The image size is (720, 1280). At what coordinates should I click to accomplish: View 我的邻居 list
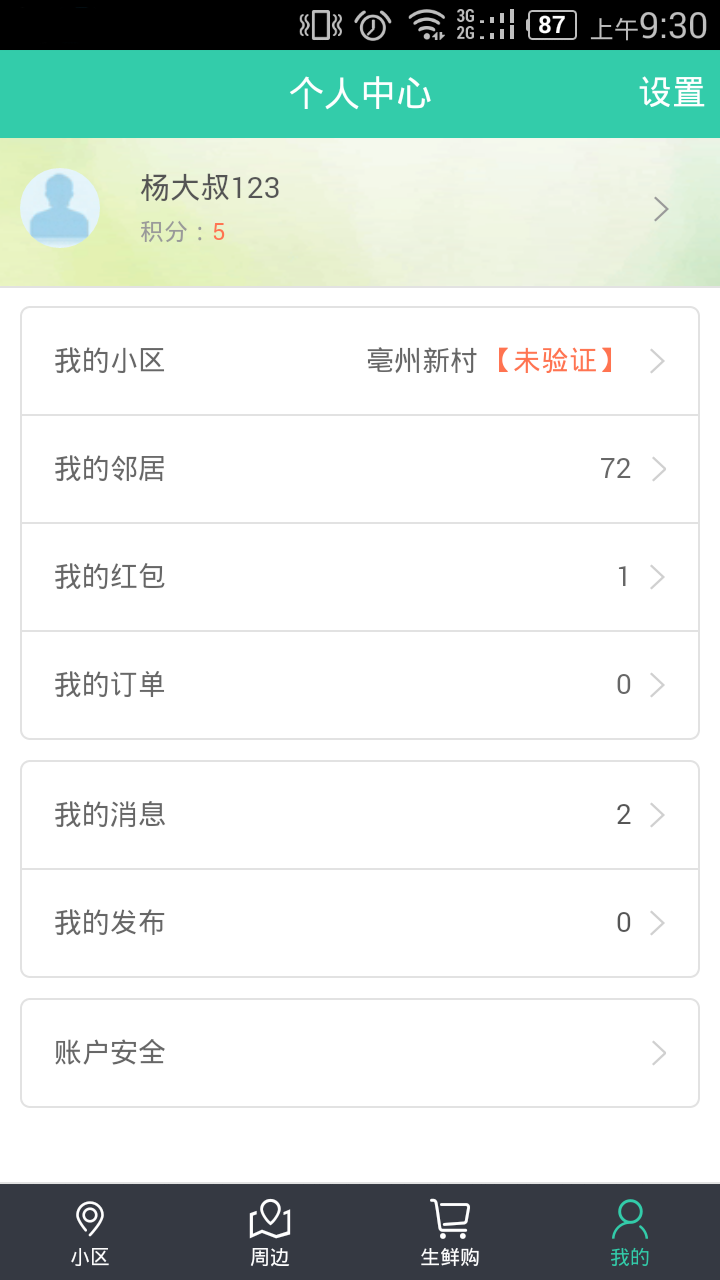(x=360, y=469)
